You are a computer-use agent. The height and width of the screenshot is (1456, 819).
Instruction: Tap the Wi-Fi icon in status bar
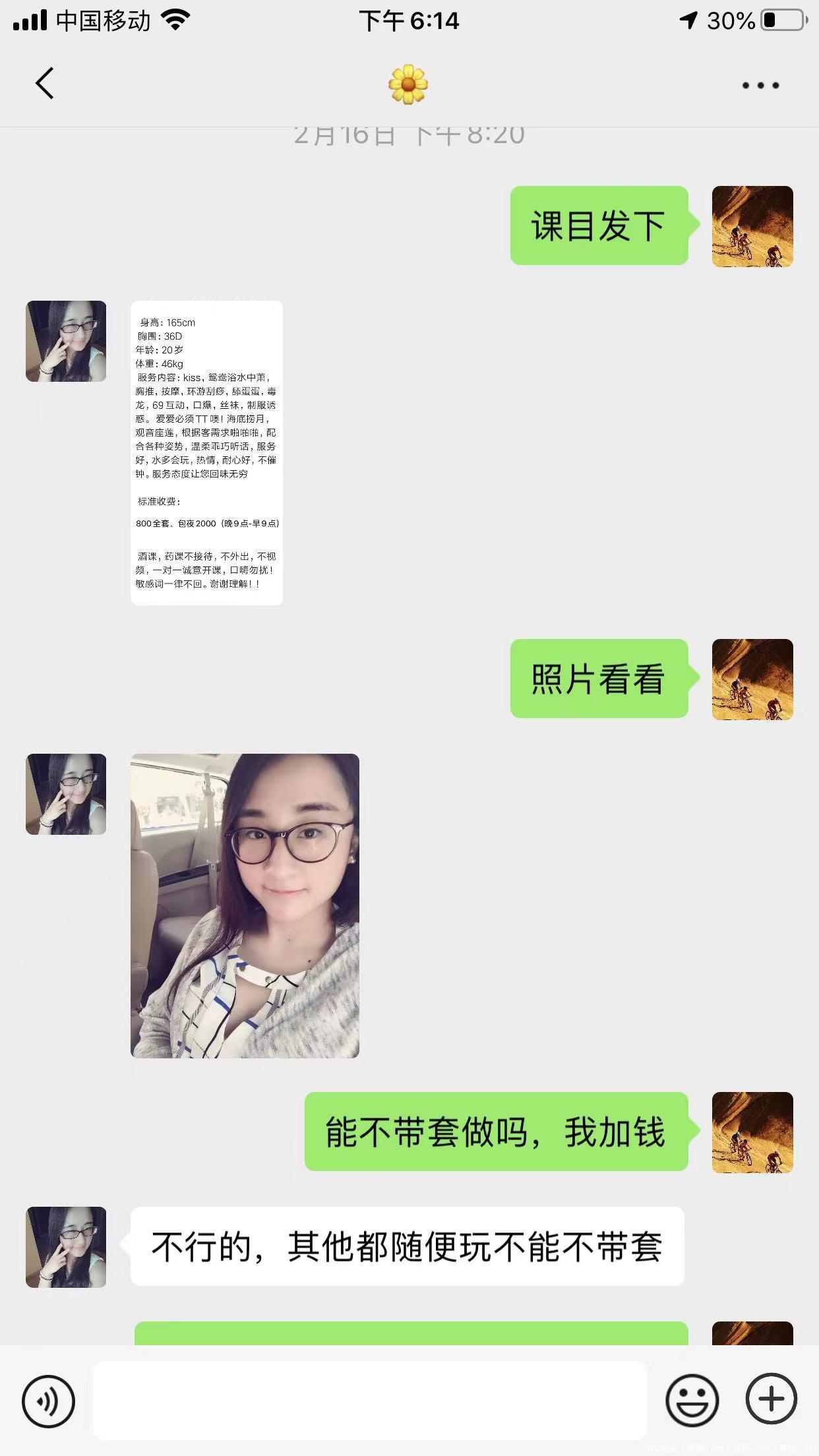point(174,20)
